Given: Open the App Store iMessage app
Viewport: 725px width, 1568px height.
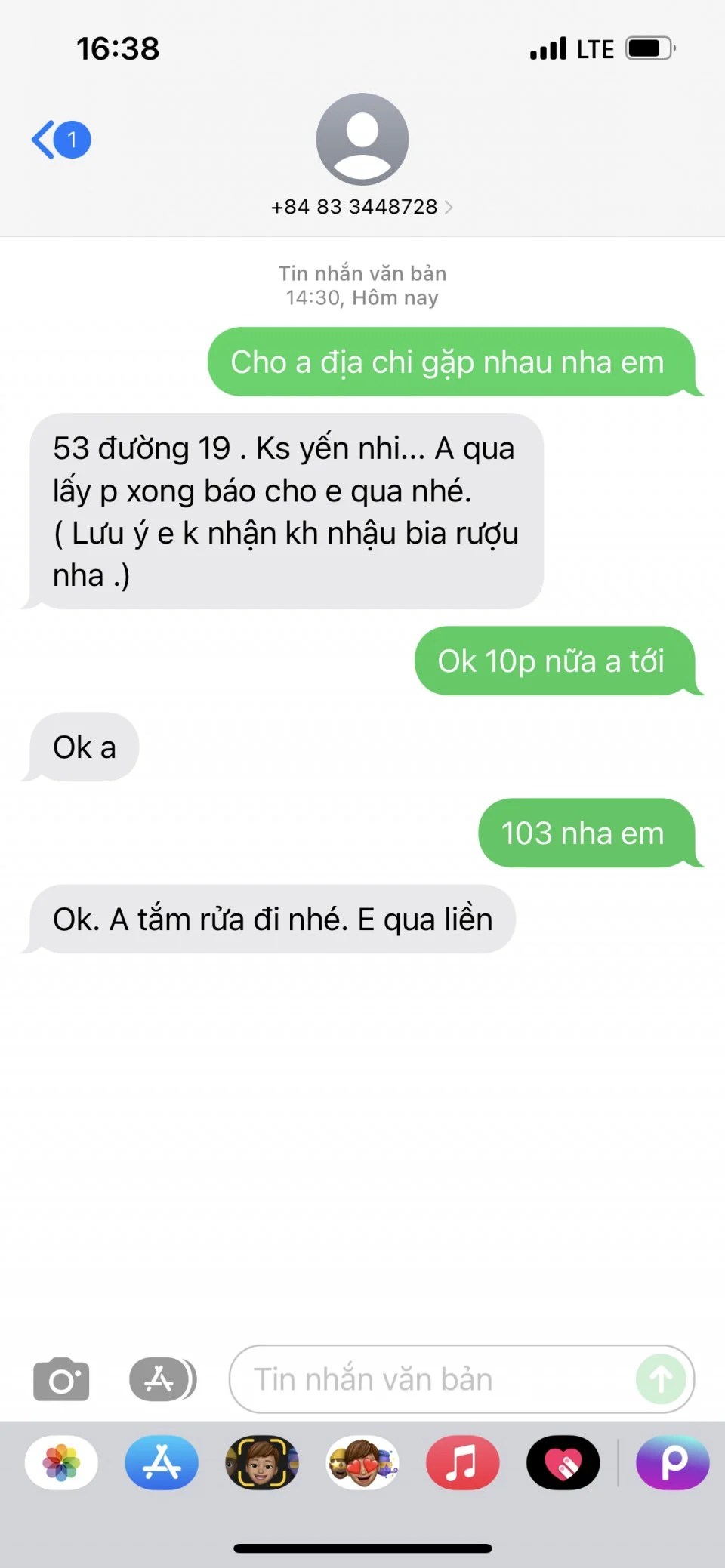Looking at the screenshot, I should click(162, 1462).
